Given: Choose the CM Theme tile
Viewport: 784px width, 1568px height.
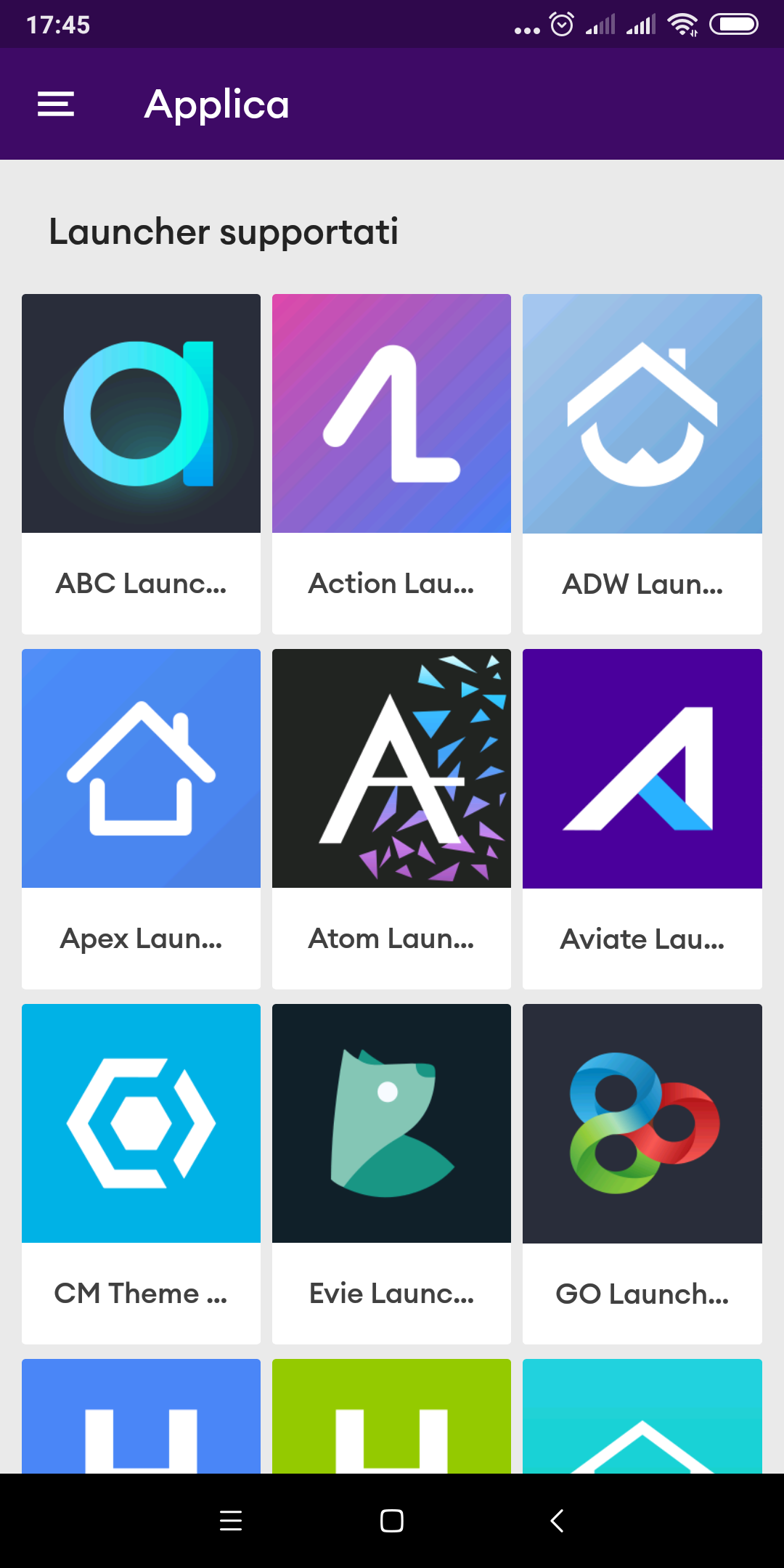Looking at the screenshot, I should click(x=141, y=1174).
